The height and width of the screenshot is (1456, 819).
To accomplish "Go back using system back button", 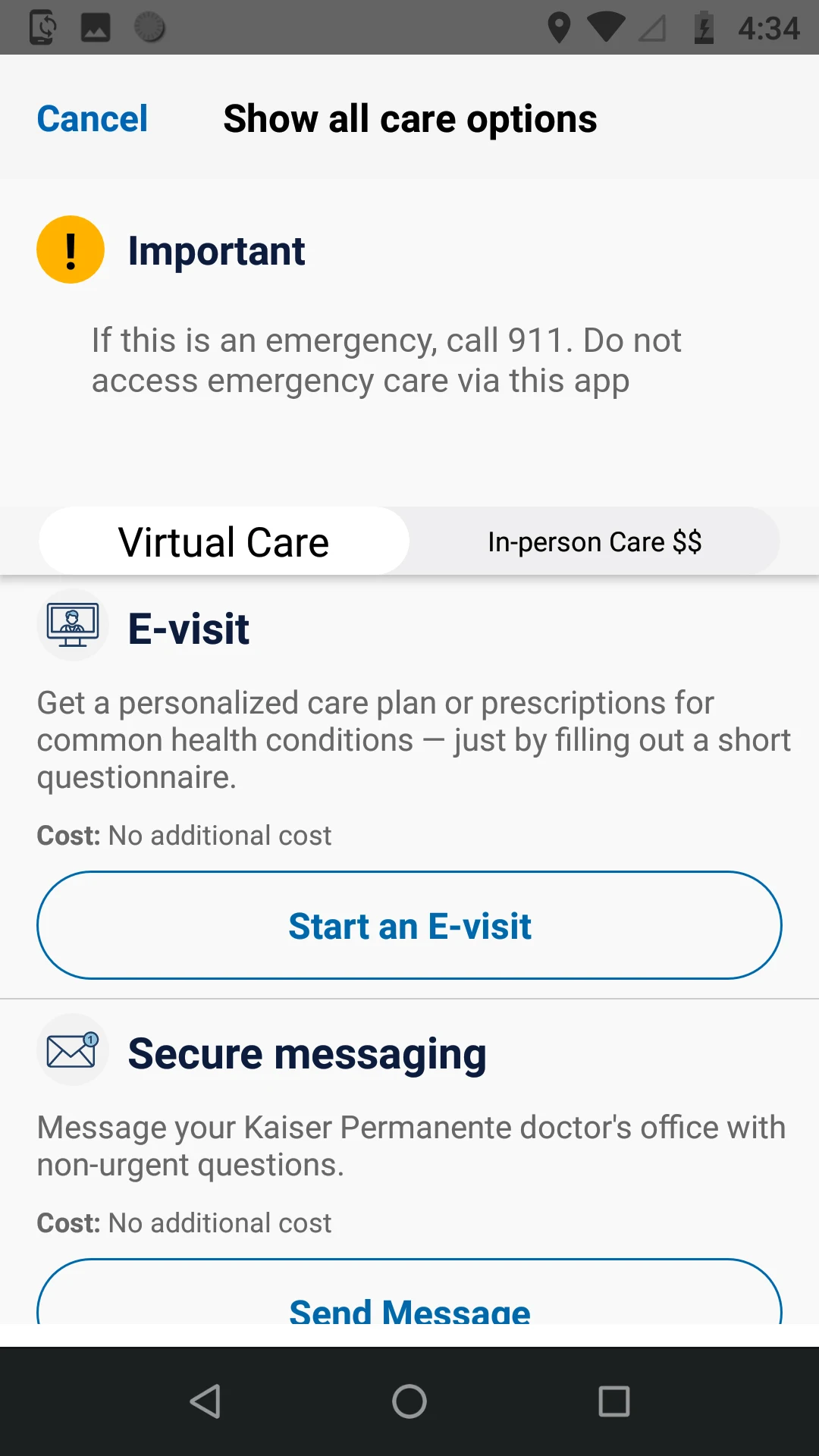I will [205, 1401].
